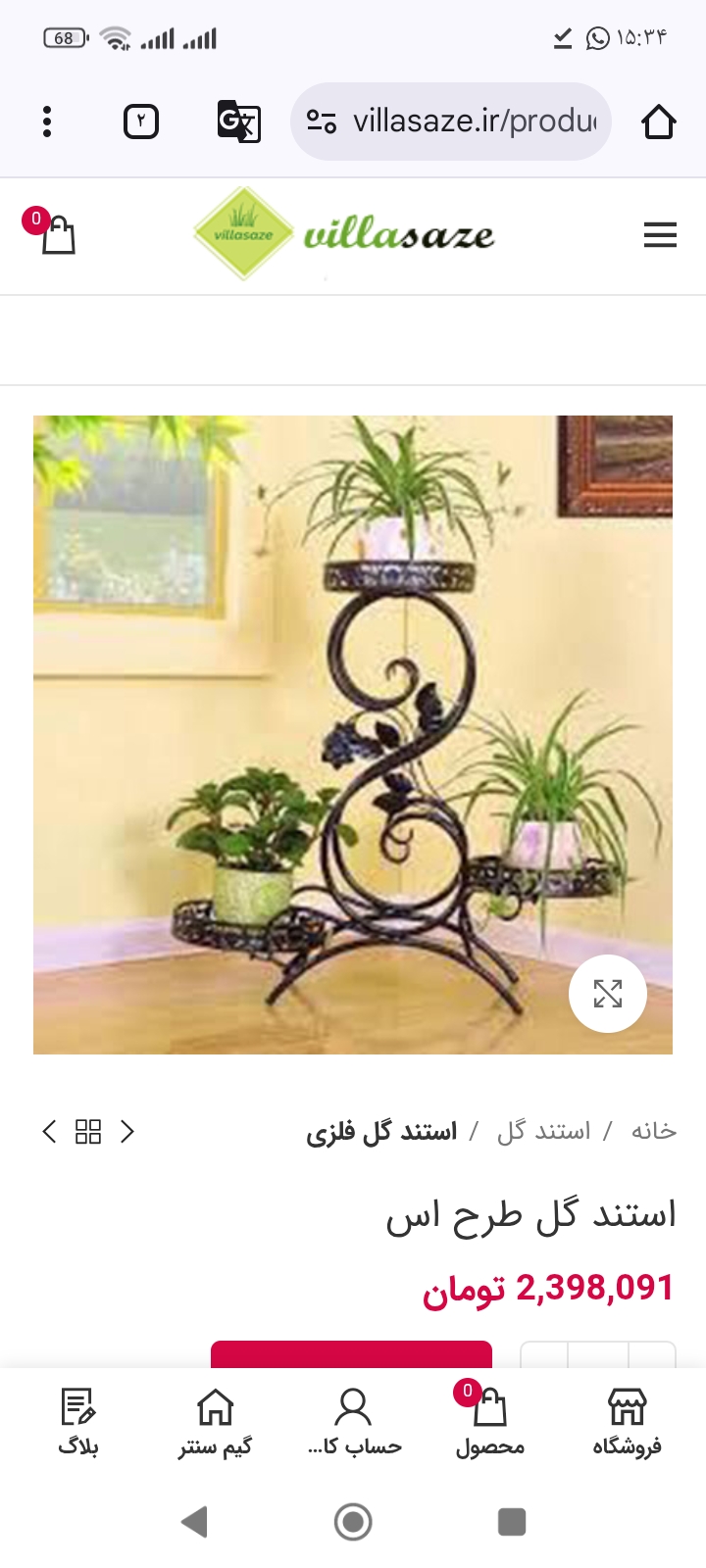Go to the browser home page
706x1568 pixels.
click(x=658, y=122)
